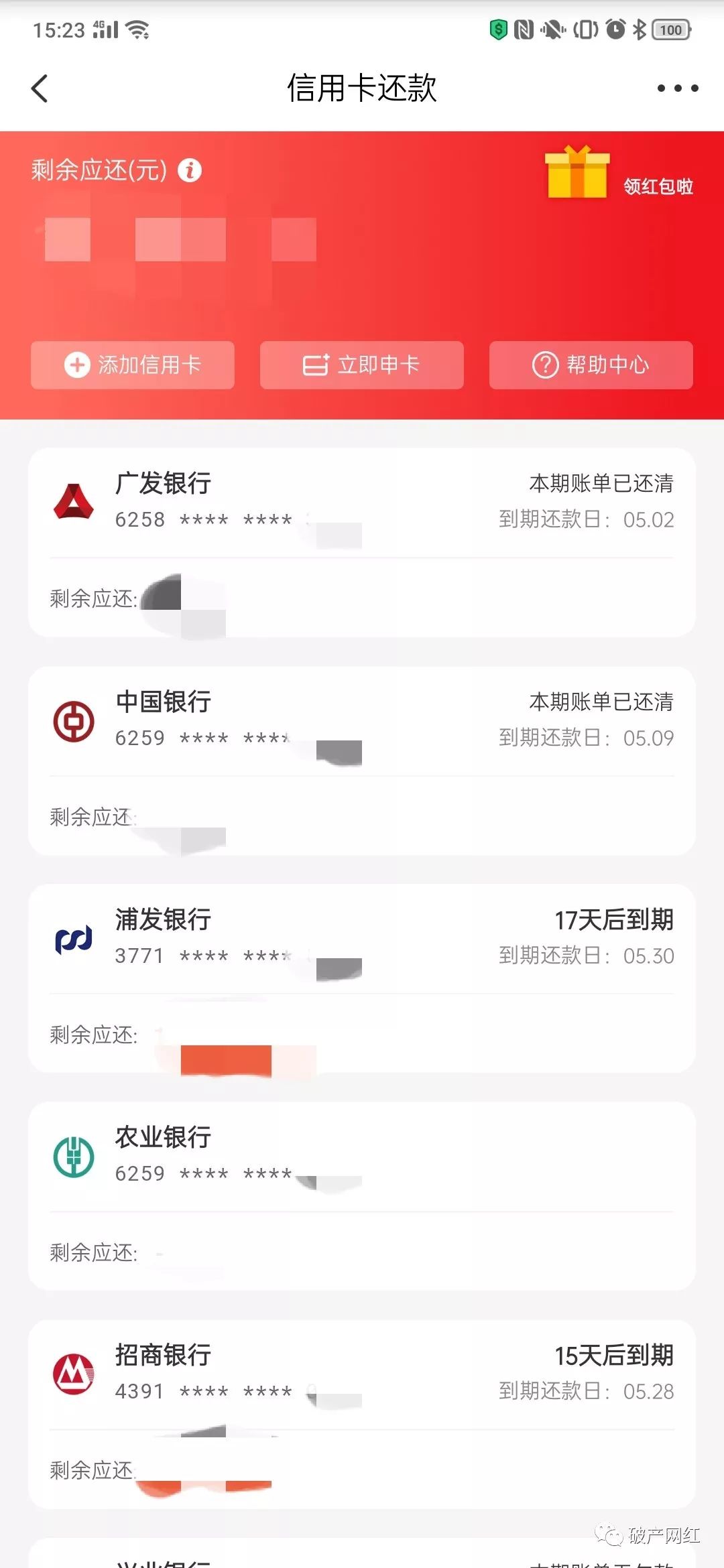This screenshot has width=724, height=1568.
Task: Click the 农业银行 green wheat logo
Action: (75, 1156)
